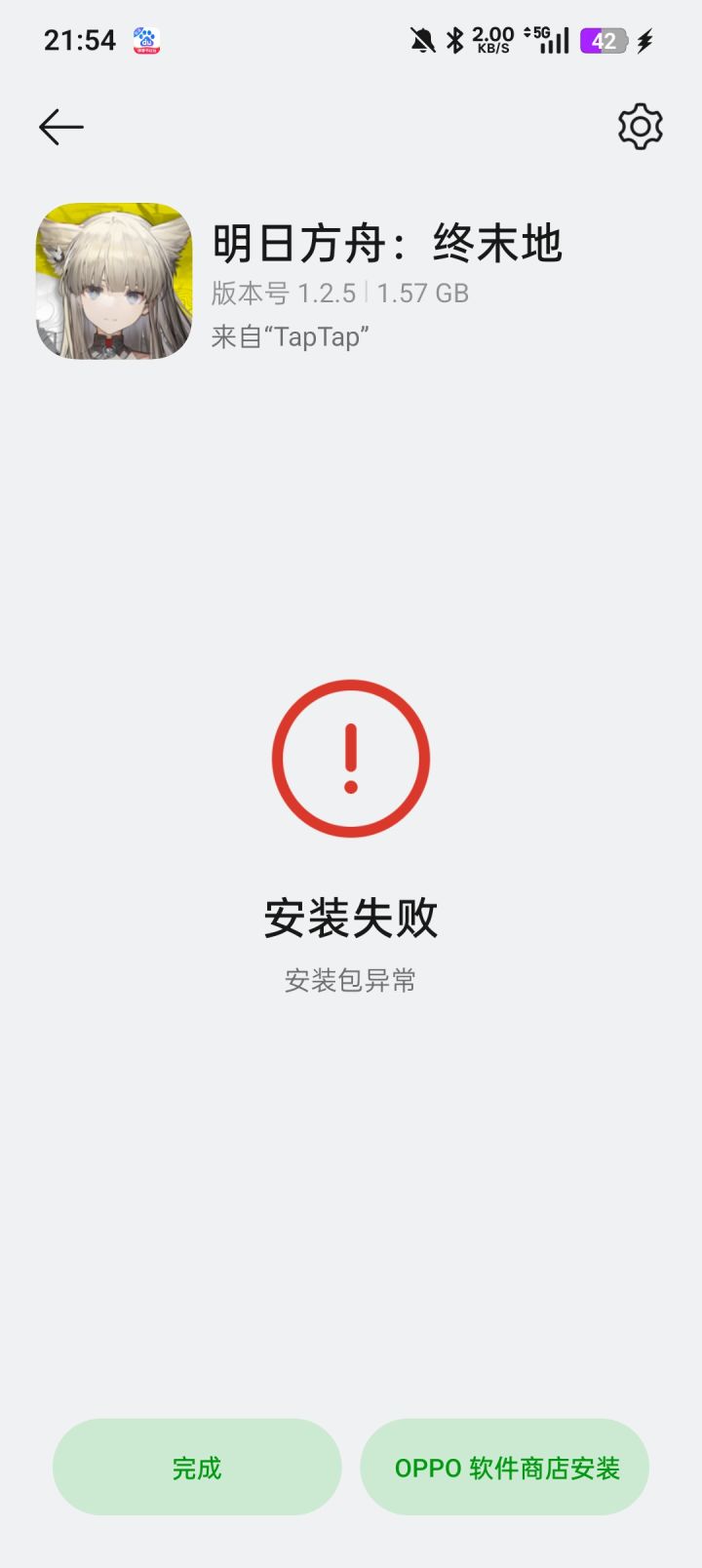
Task: Click the charging lightning bolt icon
Action: (648, 39)
